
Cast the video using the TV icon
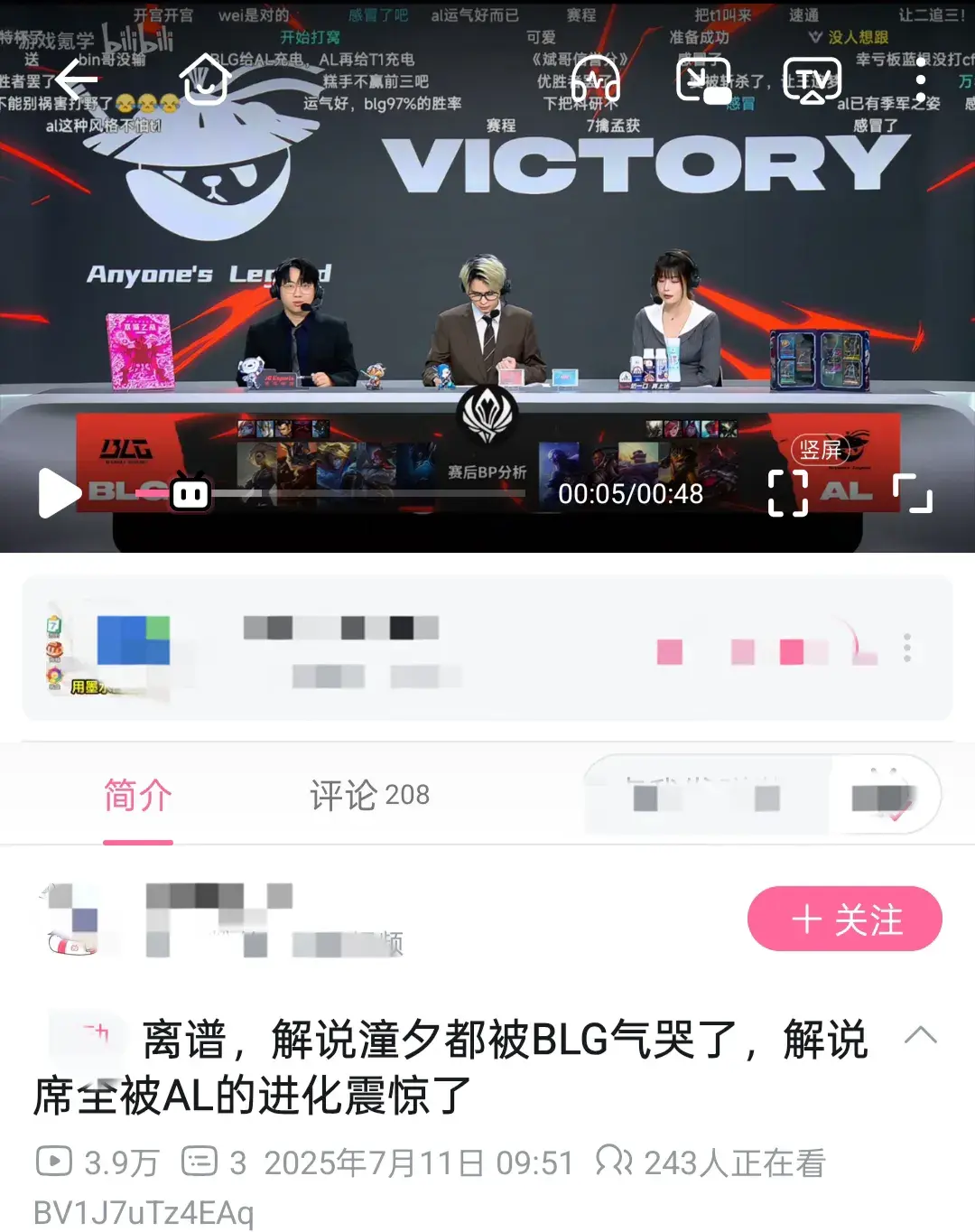811,79
